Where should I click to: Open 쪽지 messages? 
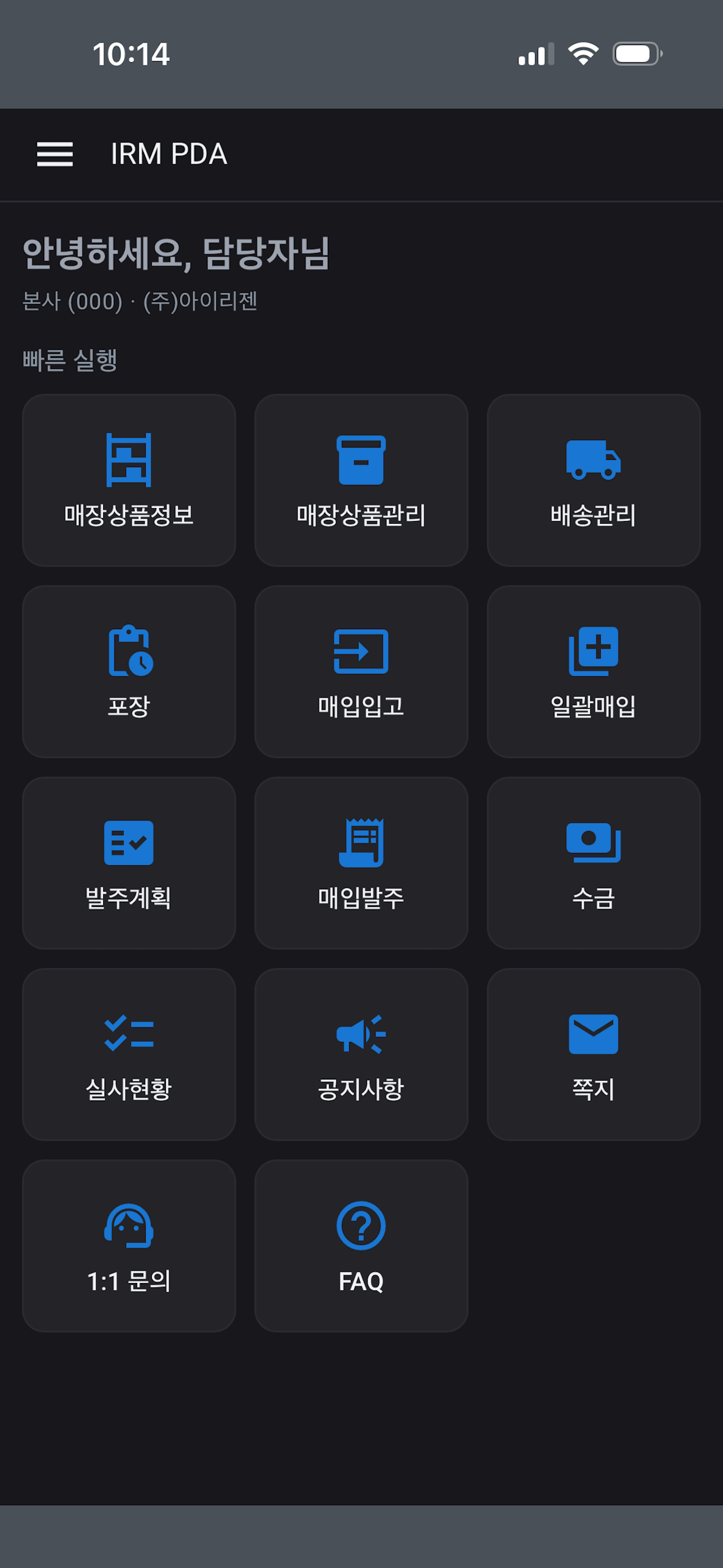594,1054
